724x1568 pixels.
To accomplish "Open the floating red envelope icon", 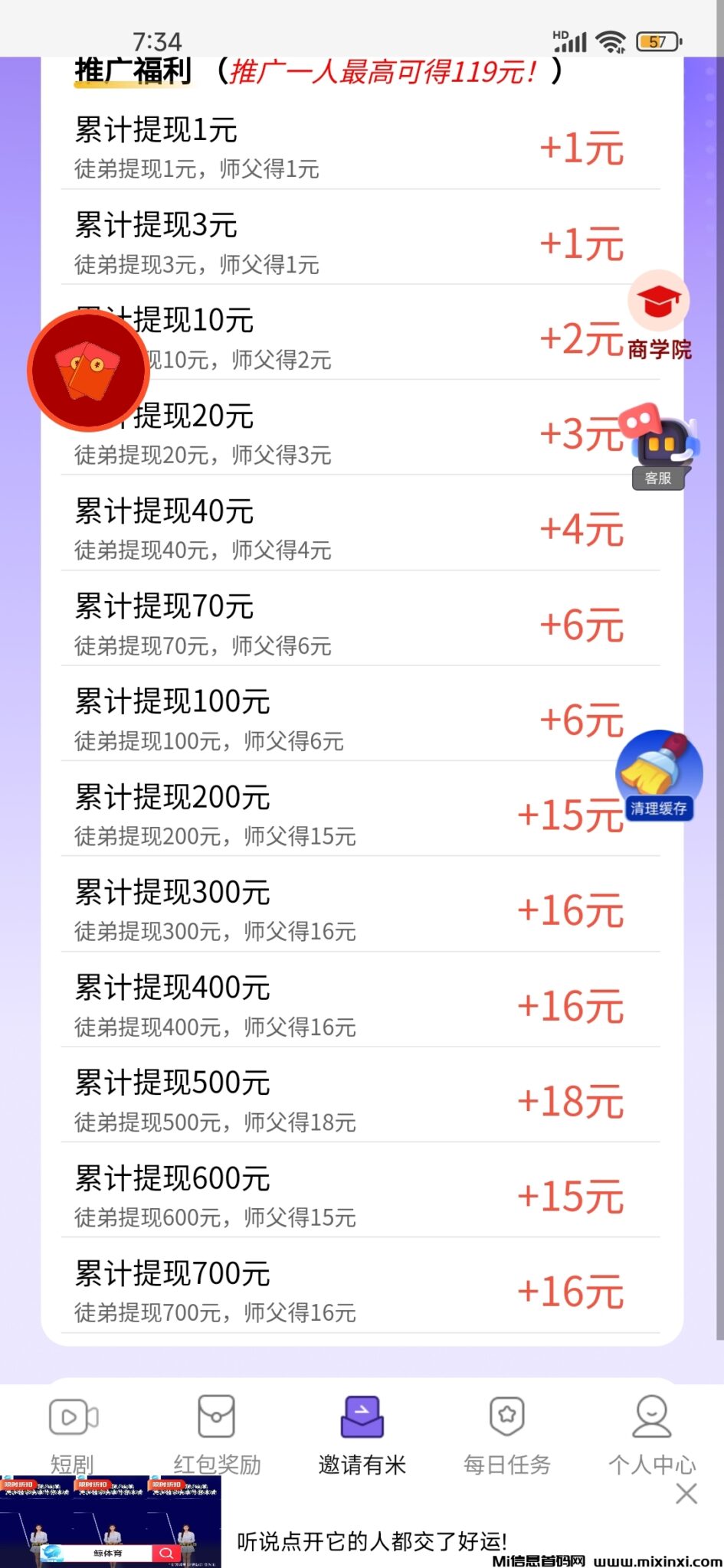I will (89, 370).
